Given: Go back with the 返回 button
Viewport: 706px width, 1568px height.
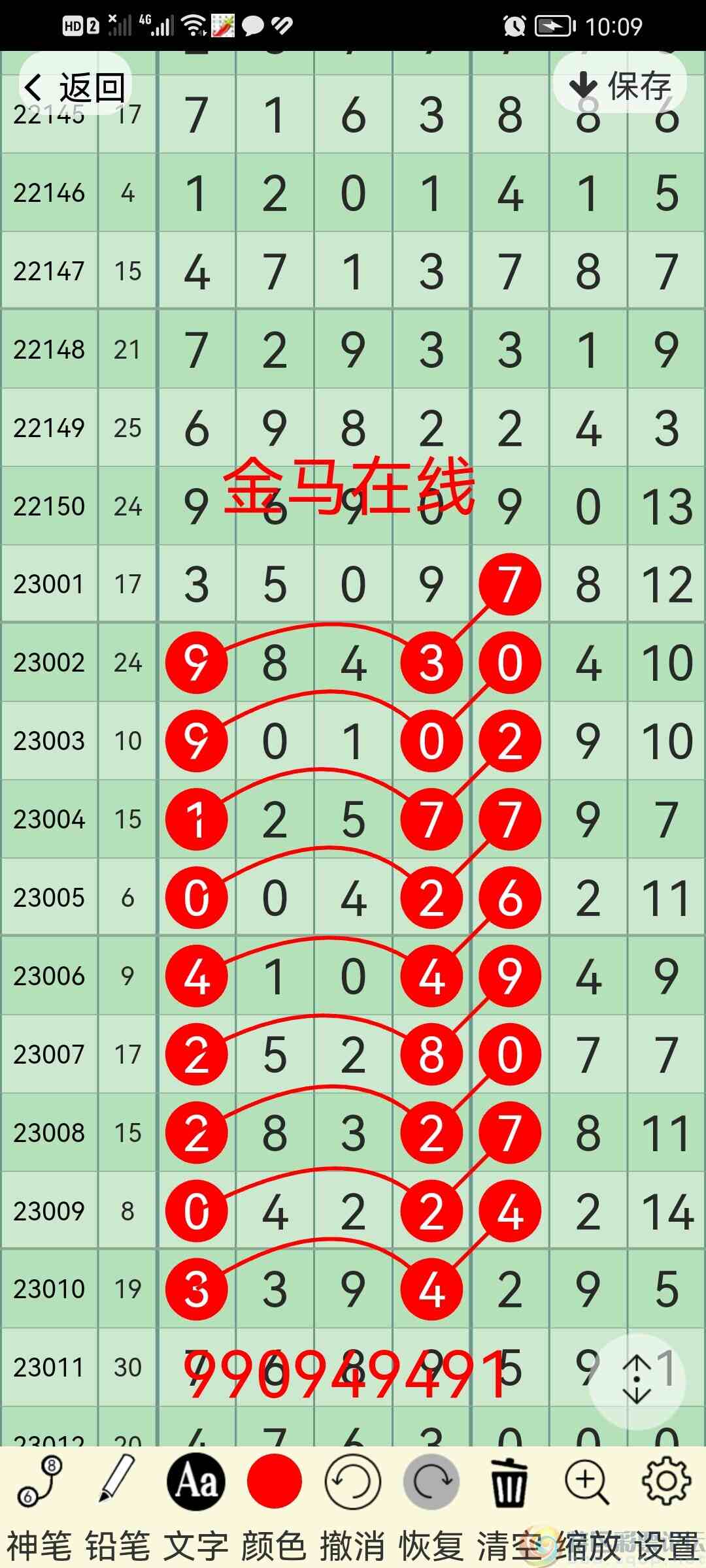Looking at the screenshot, I should click(75, 85).
